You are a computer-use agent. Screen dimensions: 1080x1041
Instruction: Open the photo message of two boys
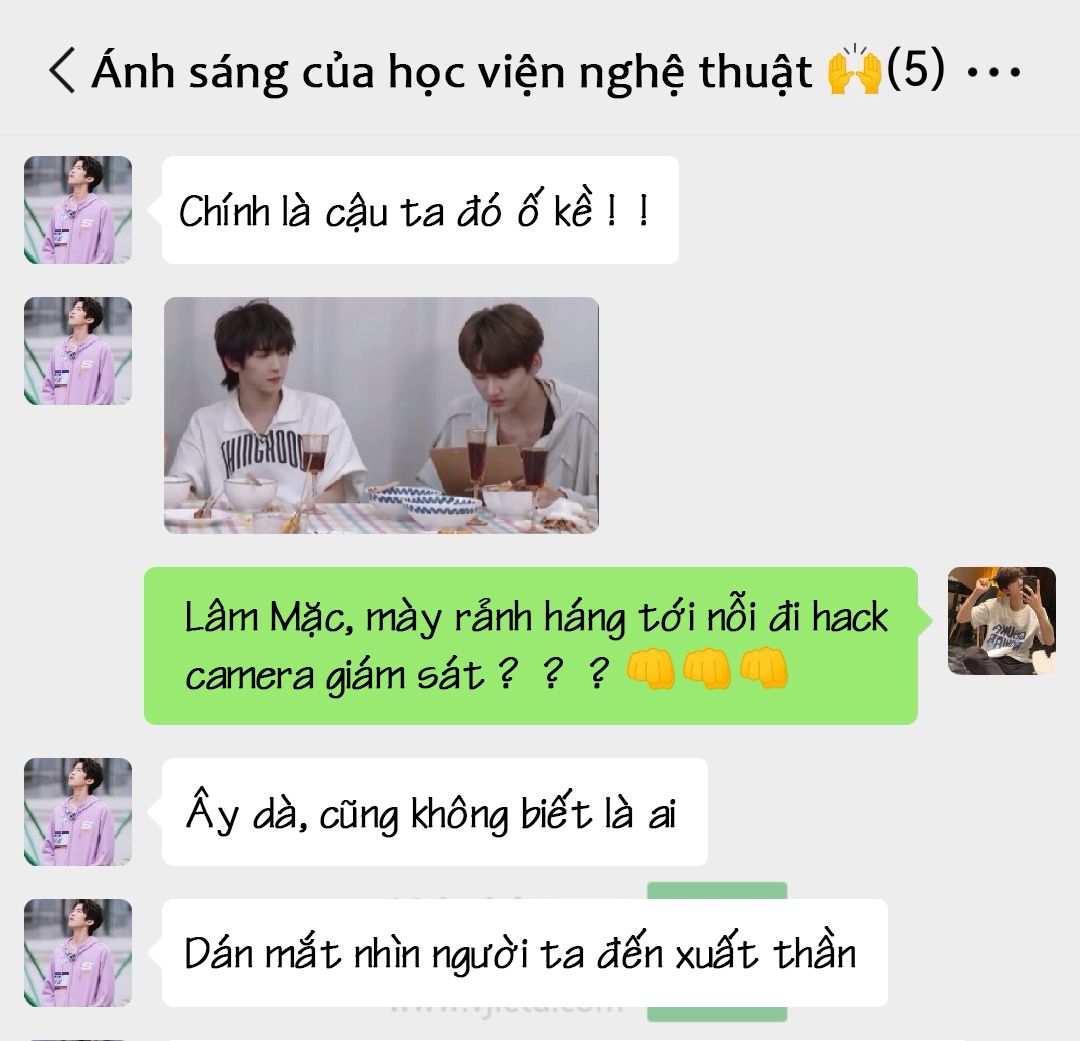click(x=381, y=415)
